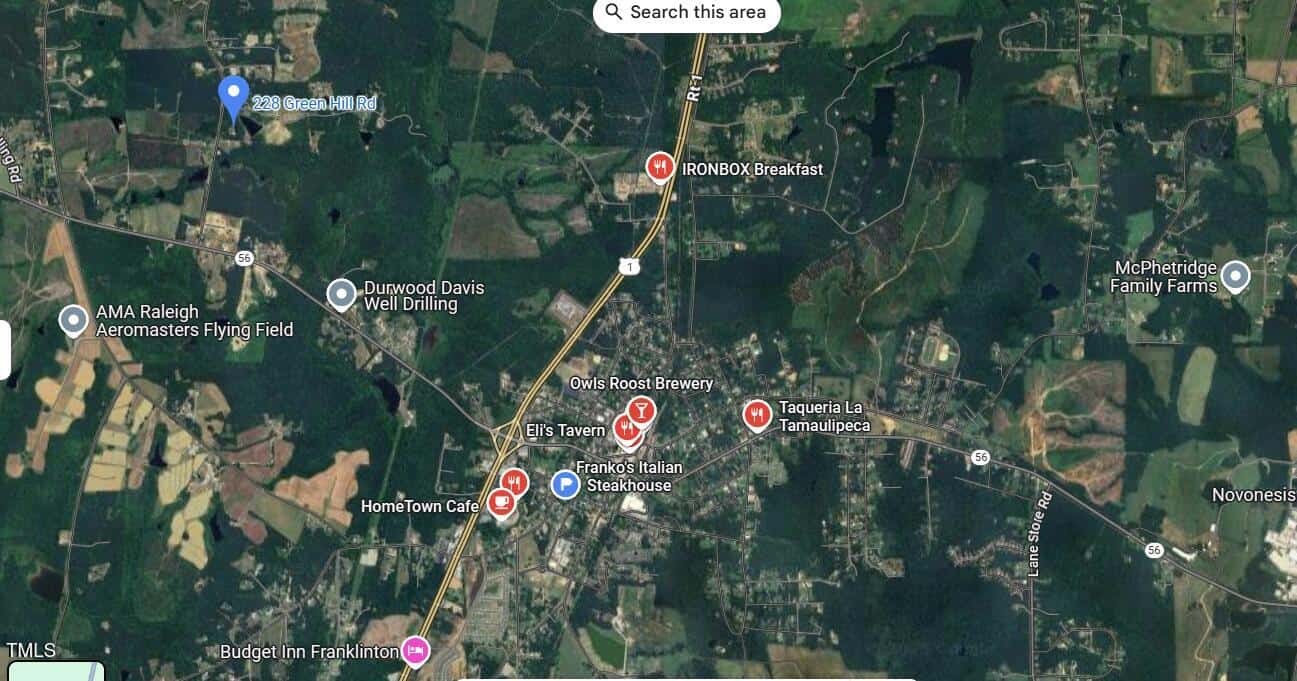Open Durwood Davis Well Drilling marker

tap(342, 295)
